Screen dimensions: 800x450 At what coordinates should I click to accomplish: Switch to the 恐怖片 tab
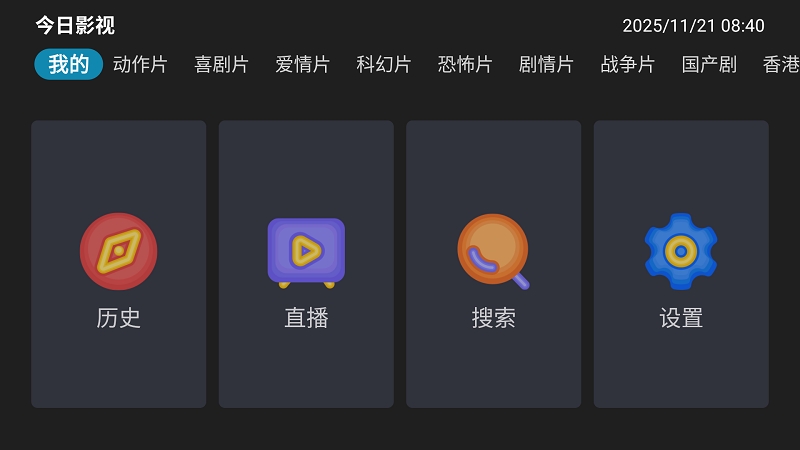465,65
